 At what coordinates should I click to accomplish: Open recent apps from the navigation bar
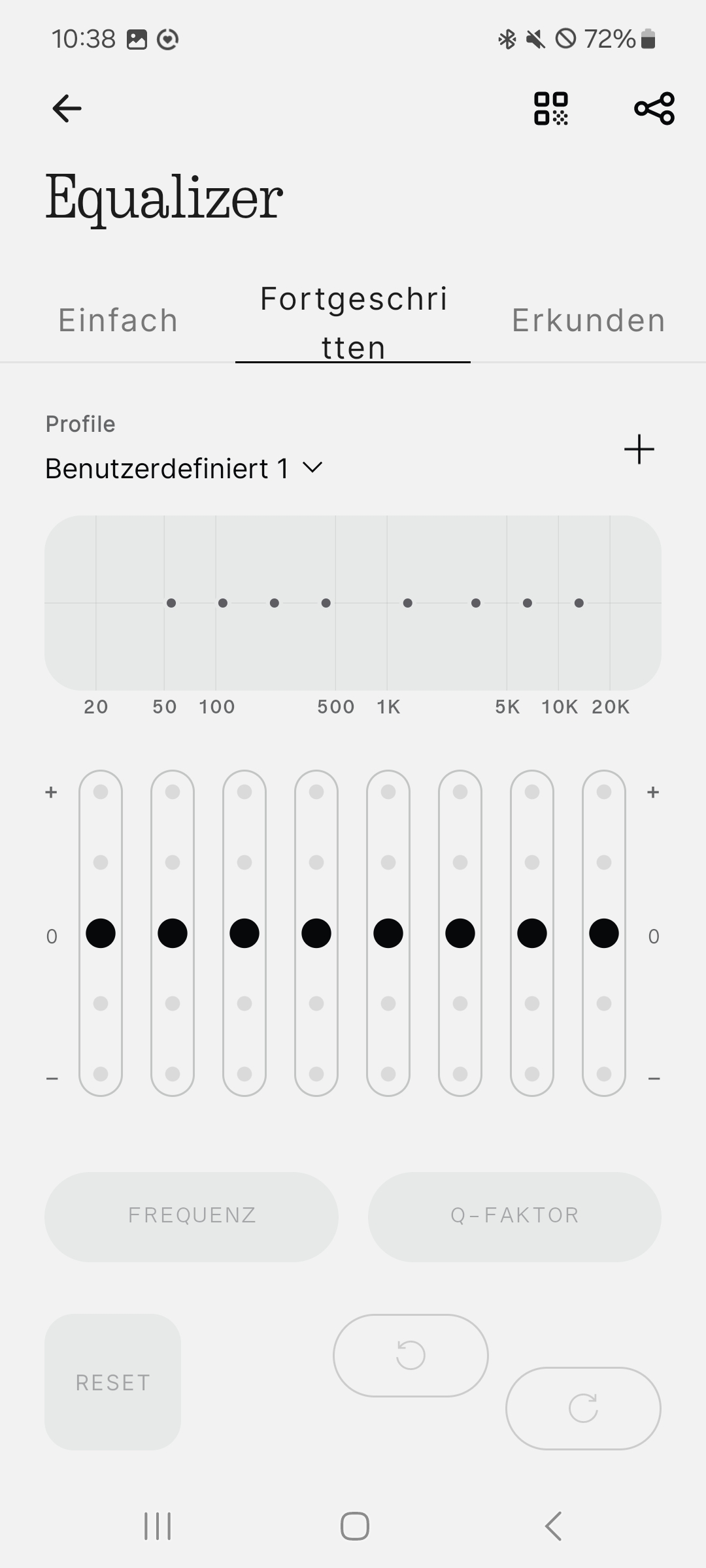158,1526
